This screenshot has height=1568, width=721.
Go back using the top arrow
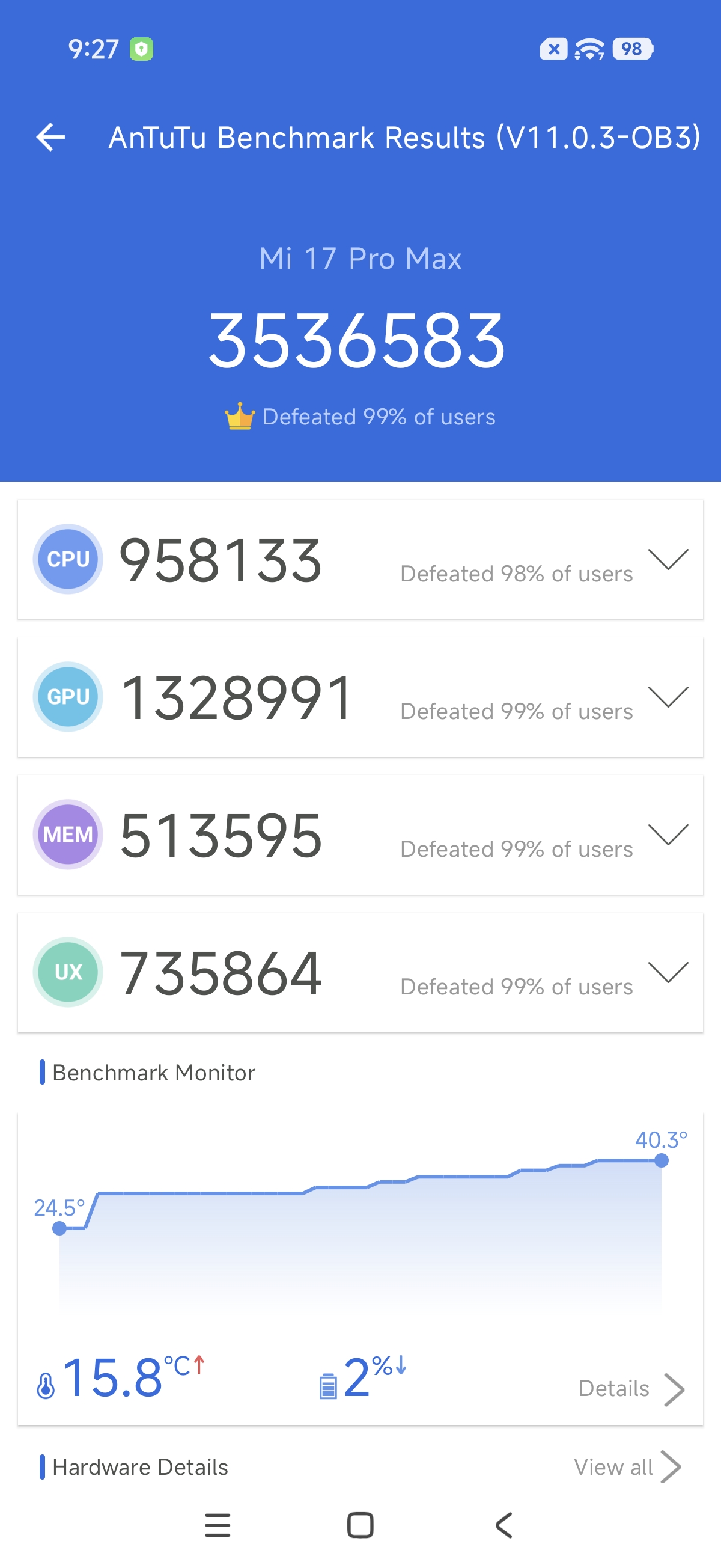pos(50,137)
